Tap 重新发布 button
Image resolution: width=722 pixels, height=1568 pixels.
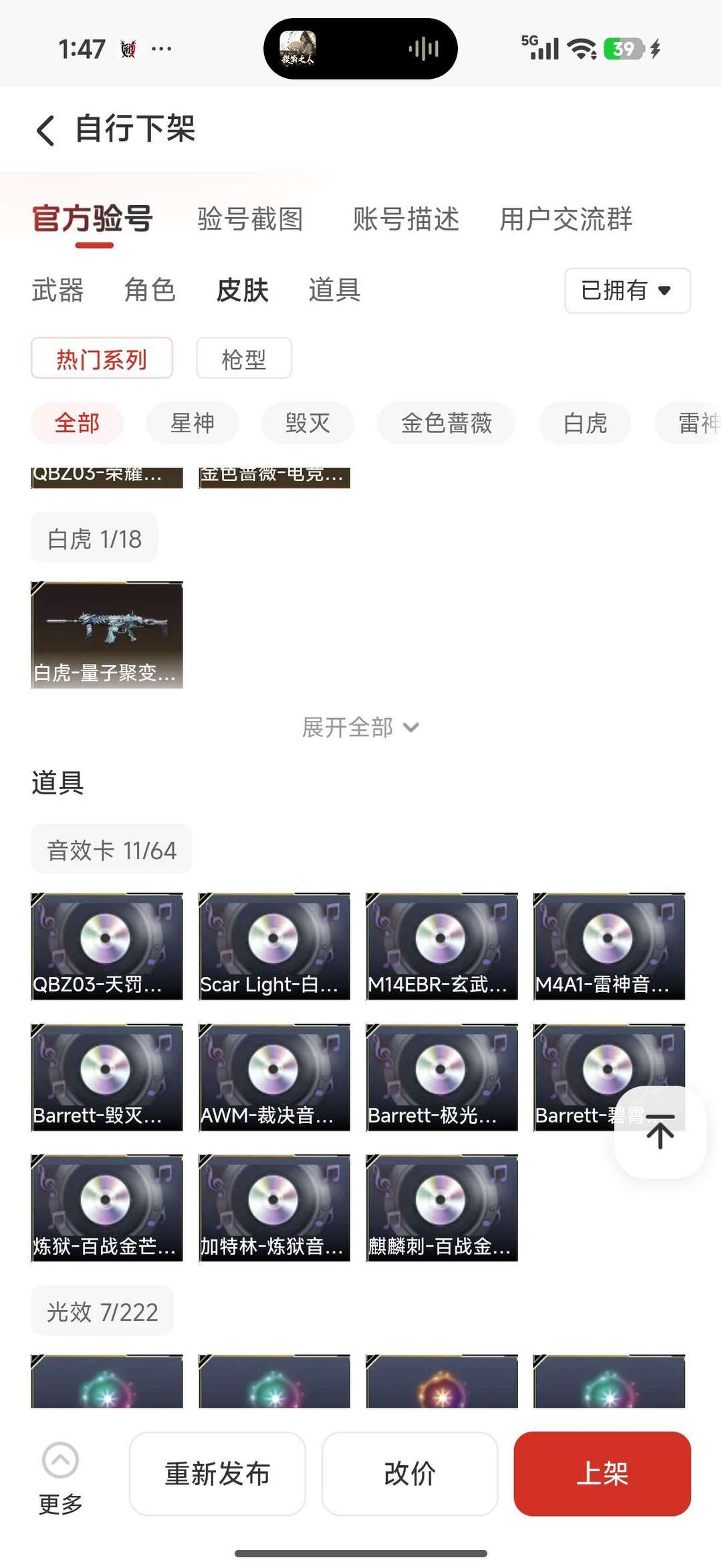tap(217, 1474)
